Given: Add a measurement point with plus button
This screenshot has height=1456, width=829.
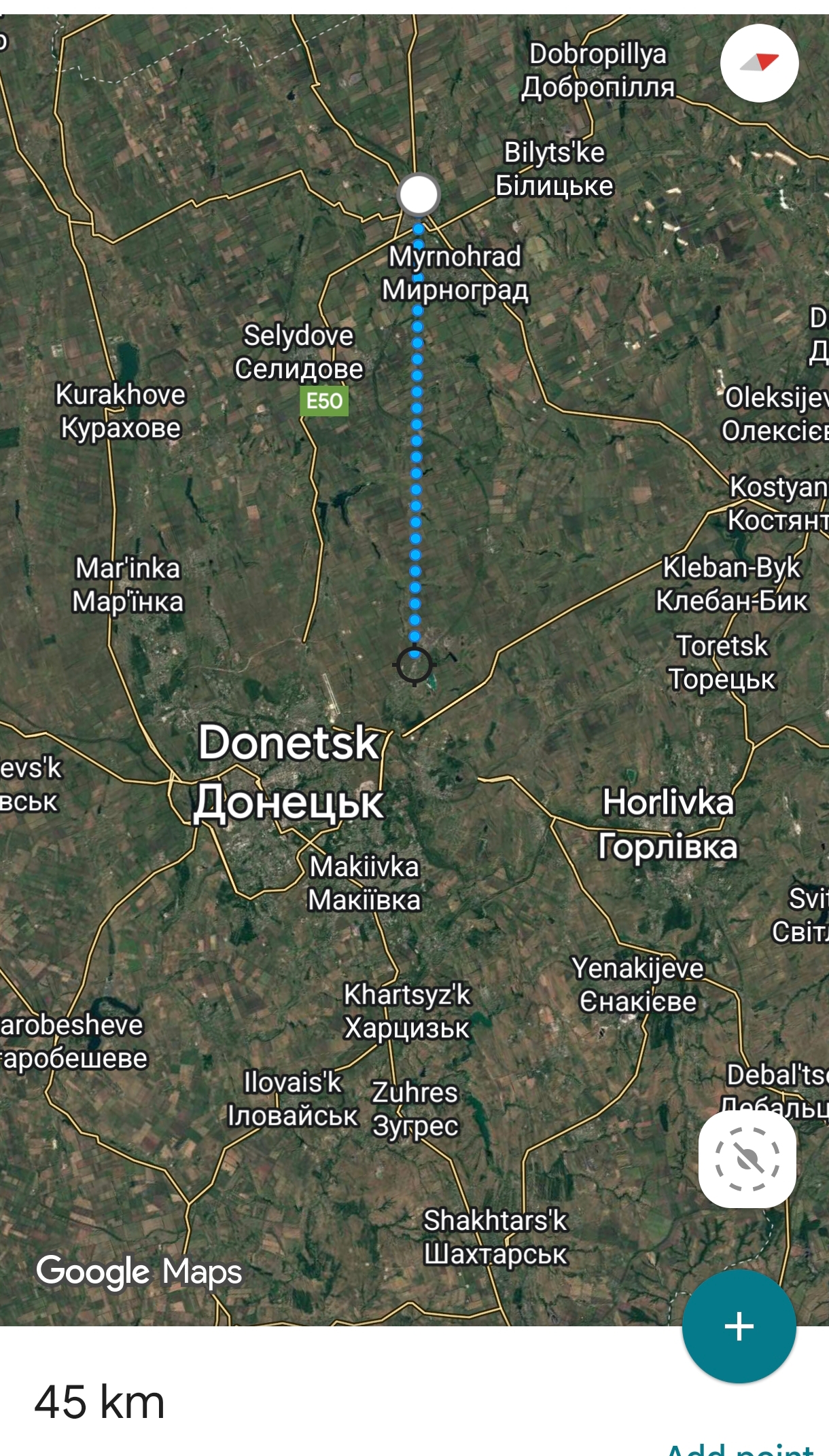Looking at the screenshot, I should pos(739,1326).
